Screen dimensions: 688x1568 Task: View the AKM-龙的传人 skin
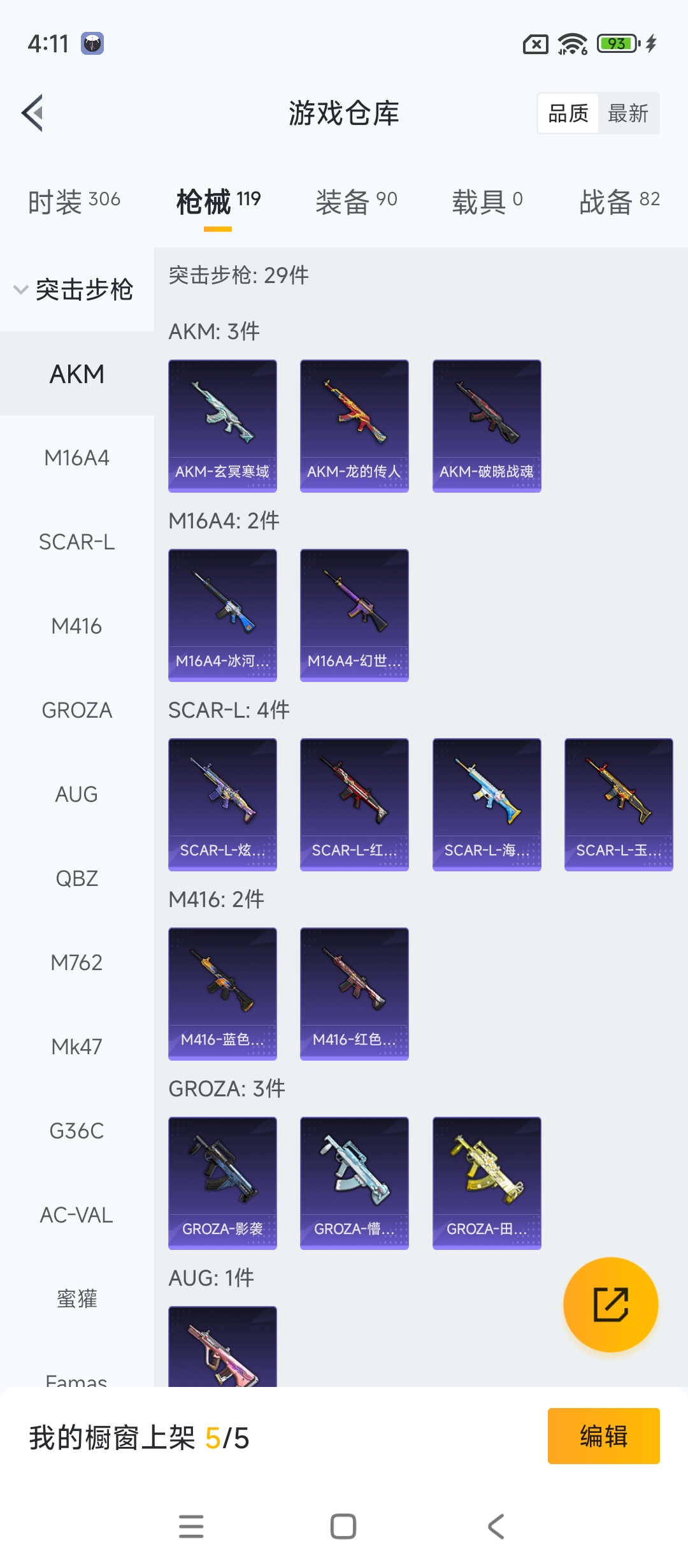pos(354,425)
